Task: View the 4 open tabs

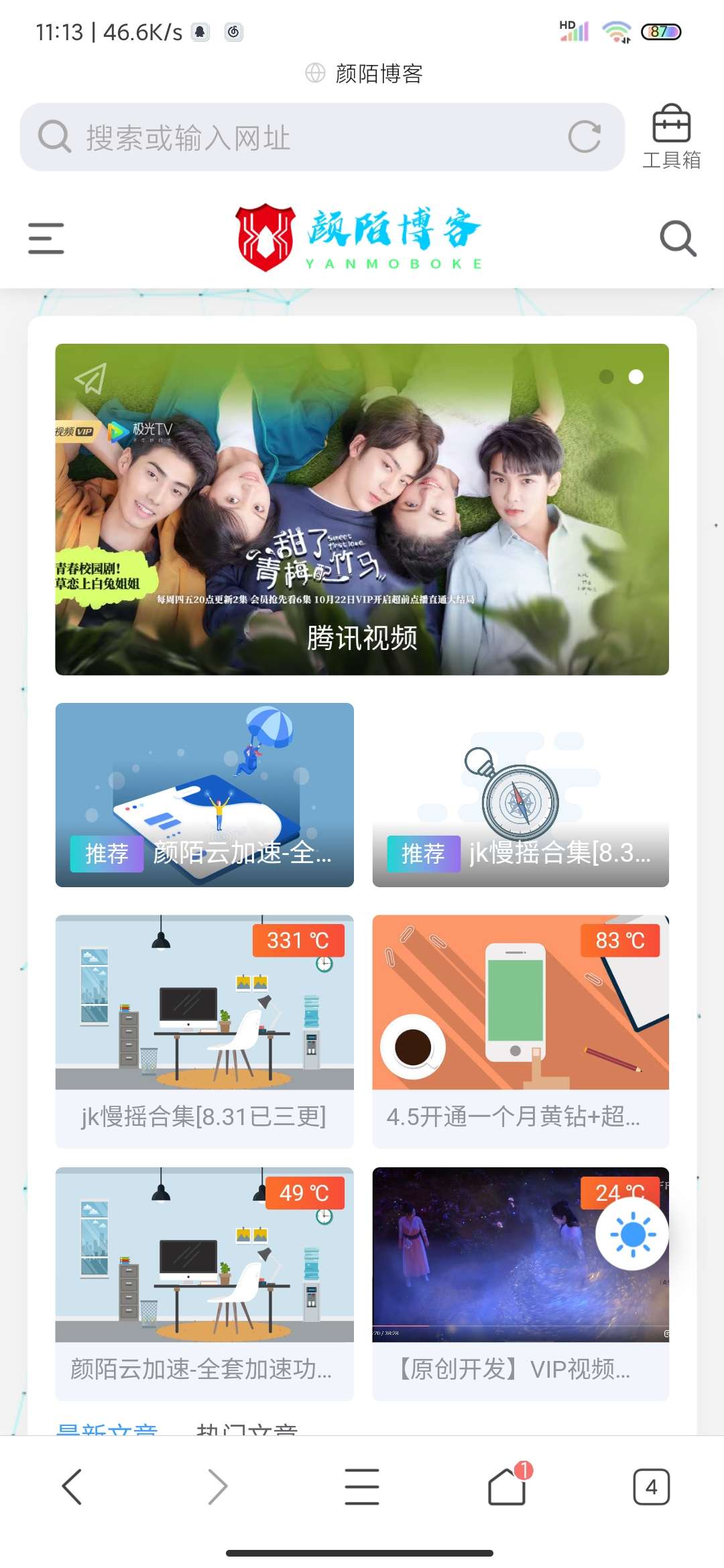Action: 651,1486
